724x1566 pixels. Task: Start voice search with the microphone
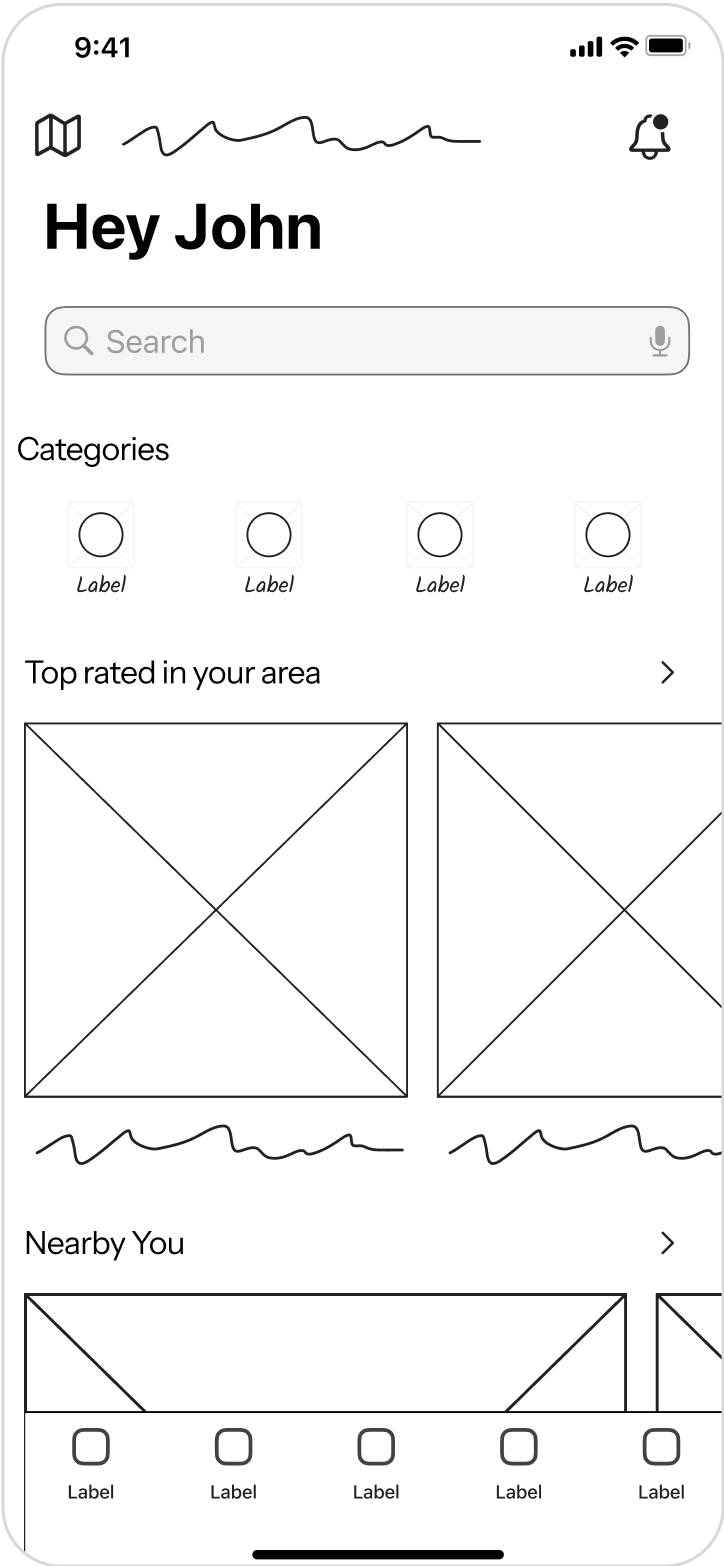coord(659,342)
